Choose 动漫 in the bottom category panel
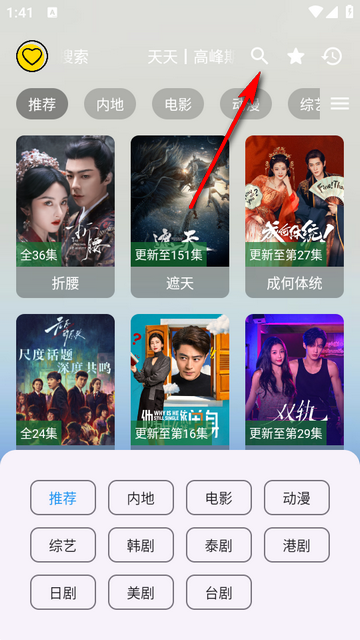This screenshot has height=640, width=360. click(297, 498)
